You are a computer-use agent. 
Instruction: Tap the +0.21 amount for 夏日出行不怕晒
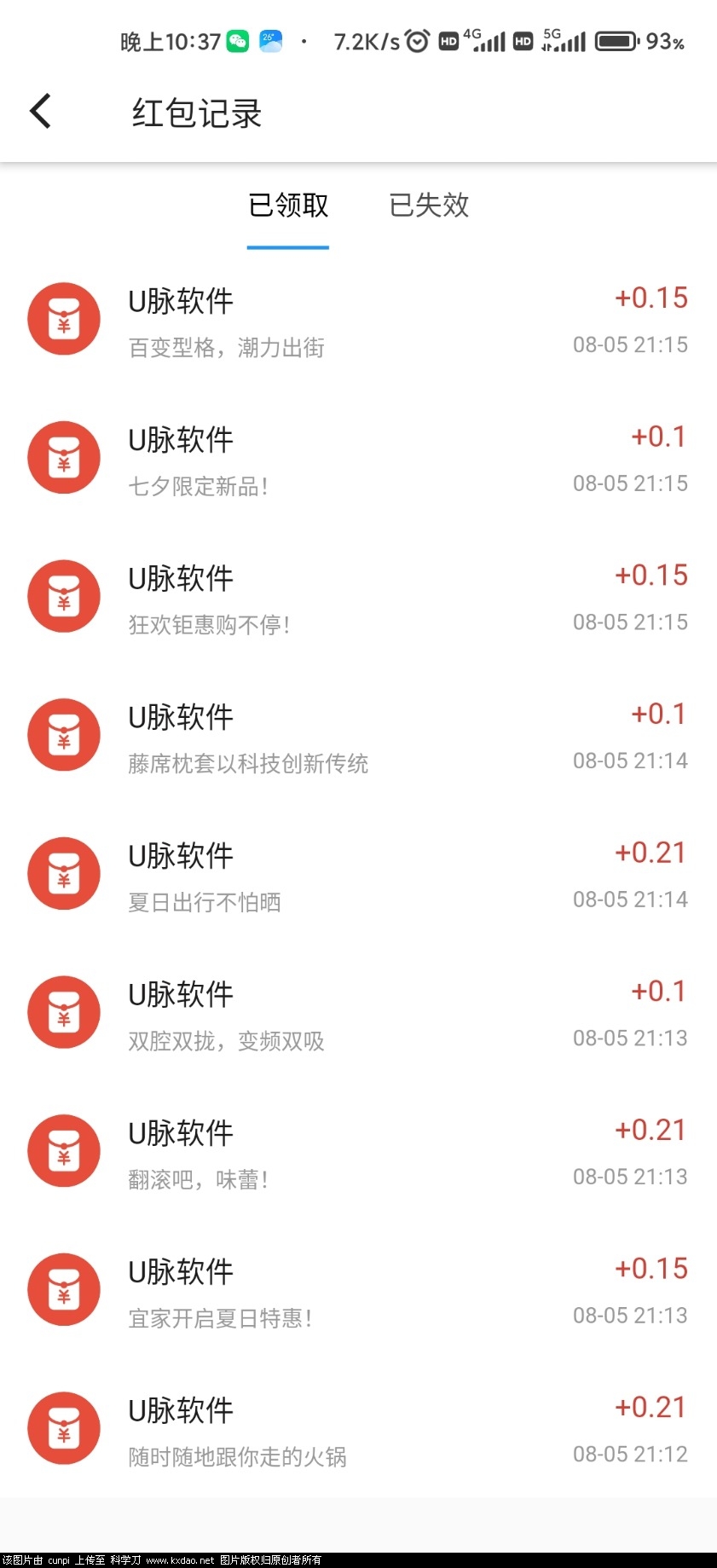pyautogui.click(x=651, y=852)
